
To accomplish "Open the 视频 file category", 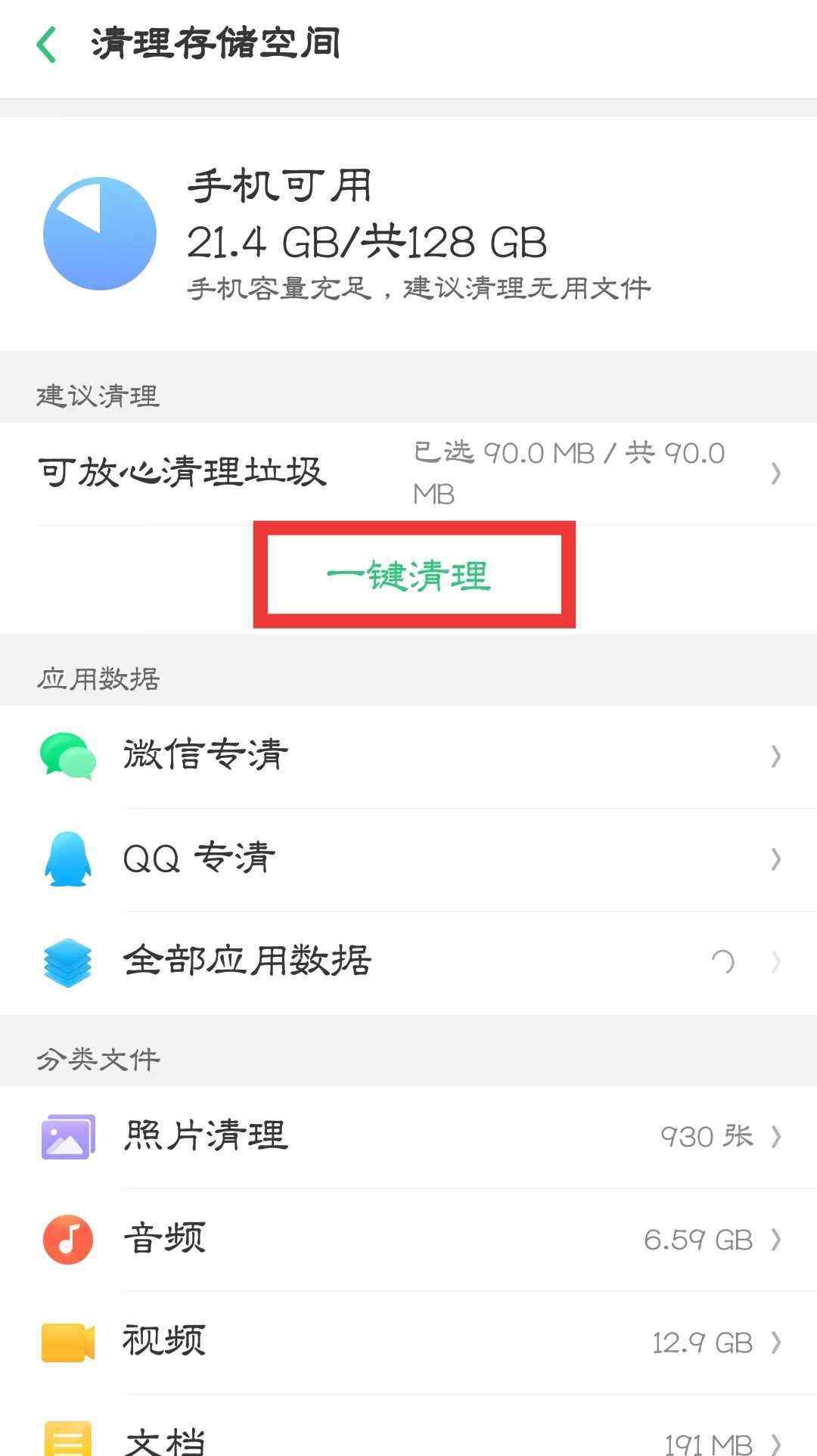I will click(x=408, y=1342).
